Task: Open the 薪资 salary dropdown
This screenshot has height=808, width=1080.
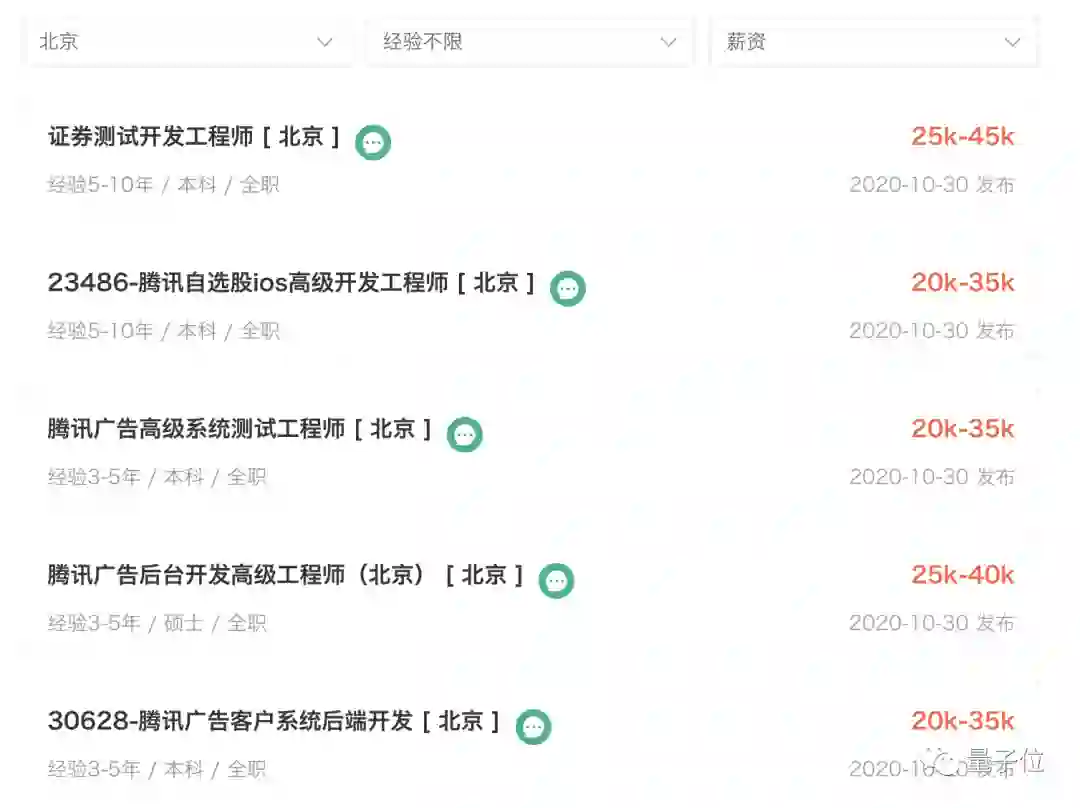Action: (874, 42)
